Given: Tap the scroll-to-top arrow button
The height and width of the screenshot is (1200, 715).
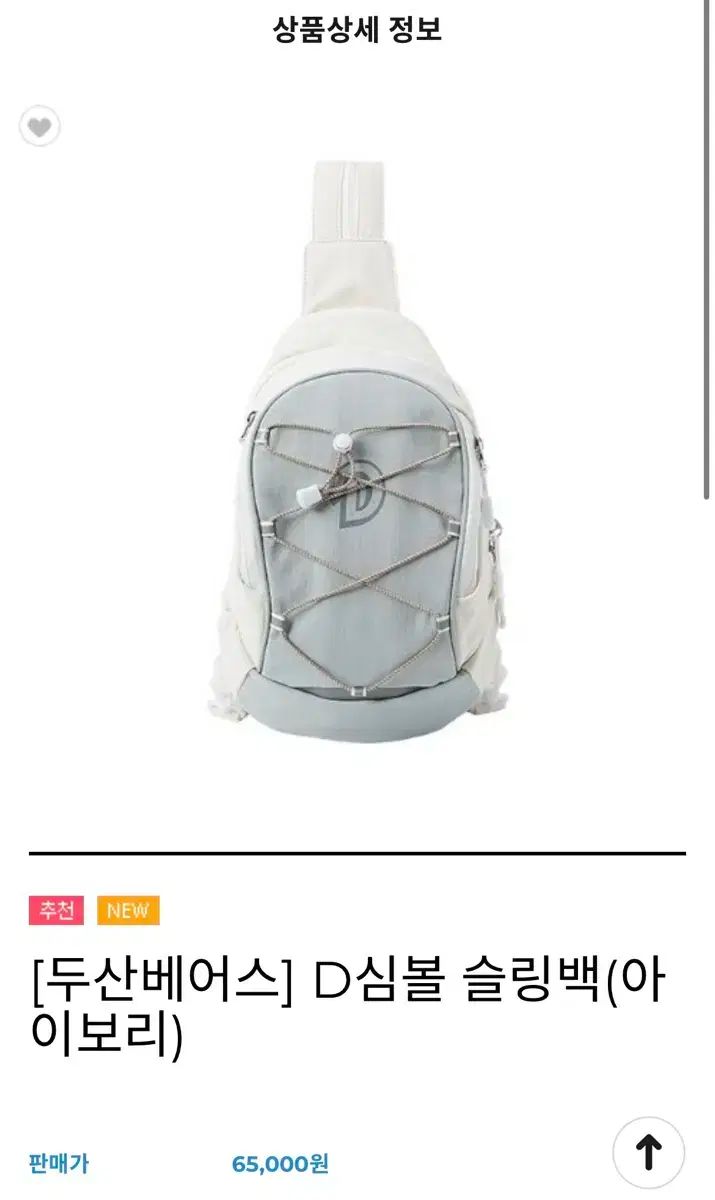Looking at the screenshot, I should (648, 1153).
